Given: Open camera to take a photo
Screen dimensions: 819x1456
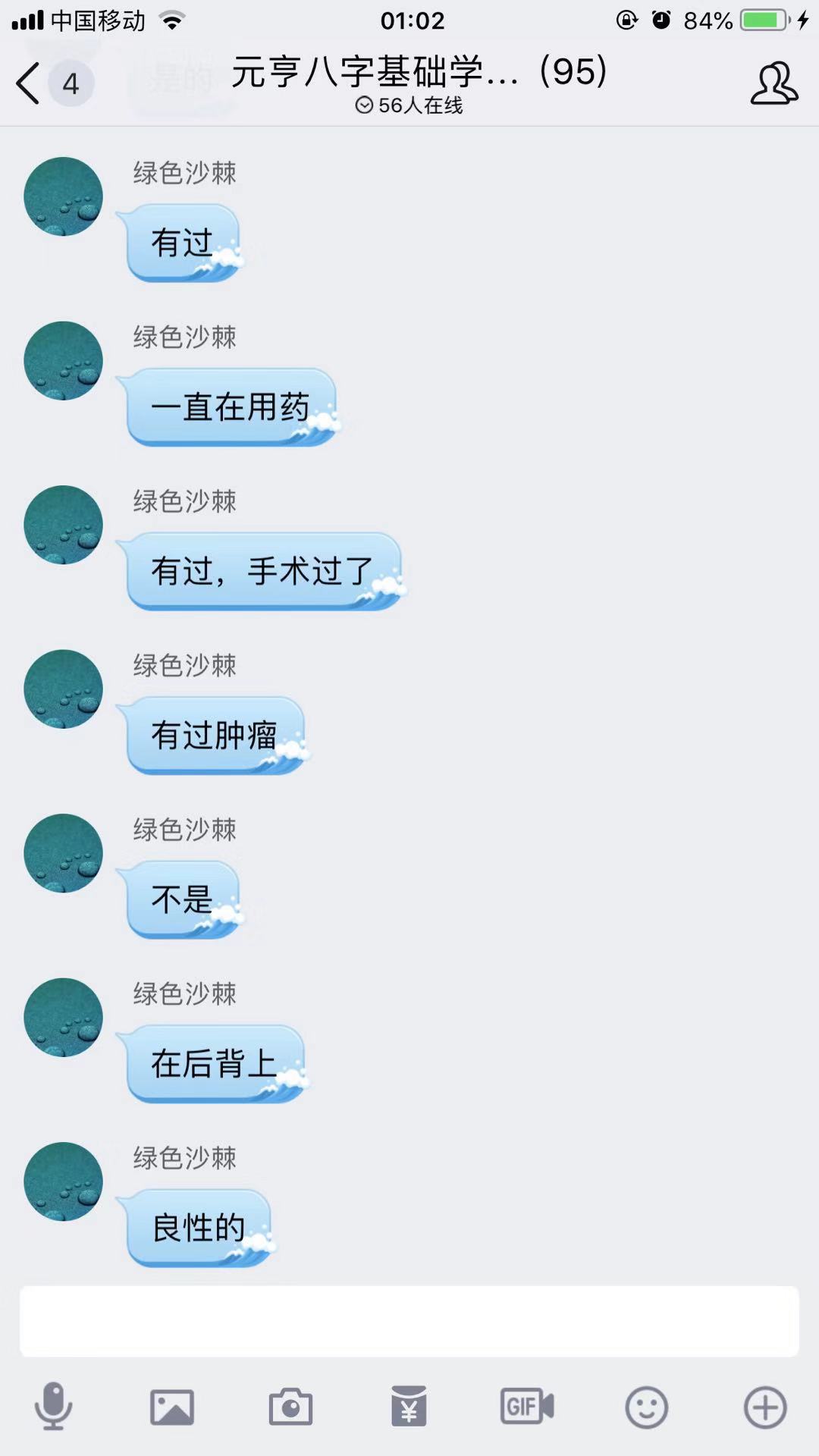Looking at the screenshot, I should click(290, 1407).
